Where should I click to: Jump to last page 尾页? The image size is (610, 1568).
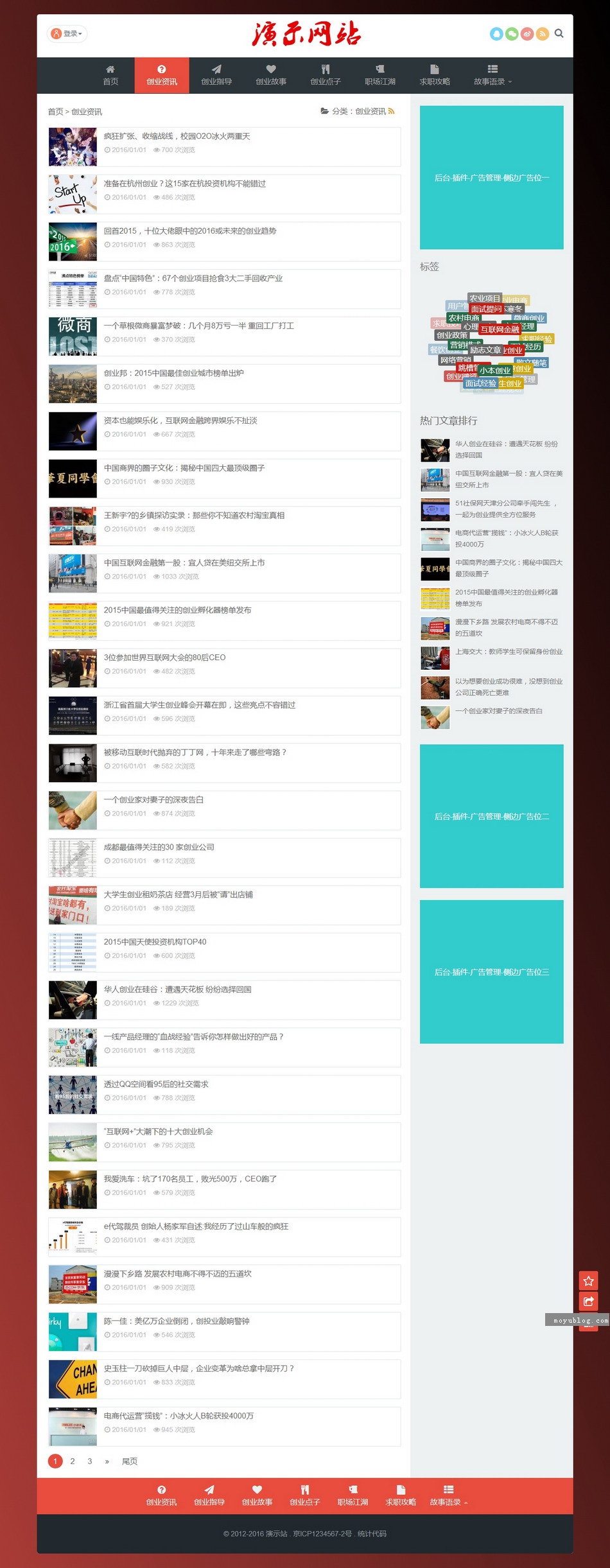click(130, 1461)
